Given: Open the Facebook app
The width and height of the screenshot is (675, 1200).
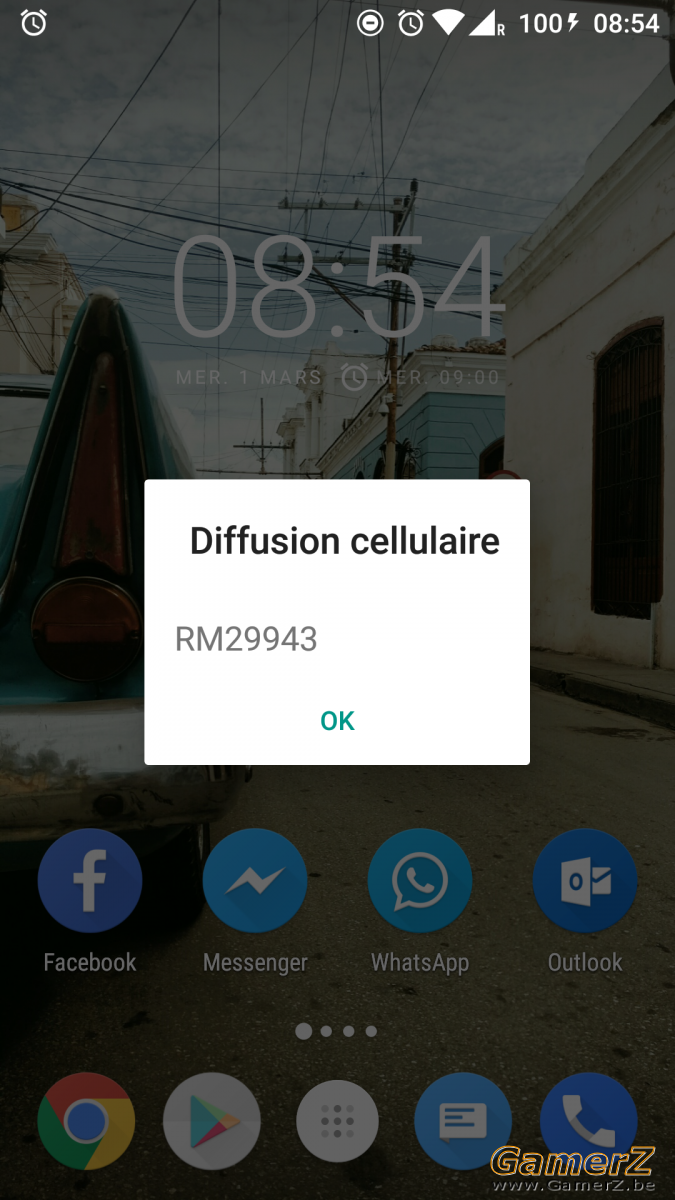Looking at the screenshot, I should (x=90, y=881).
